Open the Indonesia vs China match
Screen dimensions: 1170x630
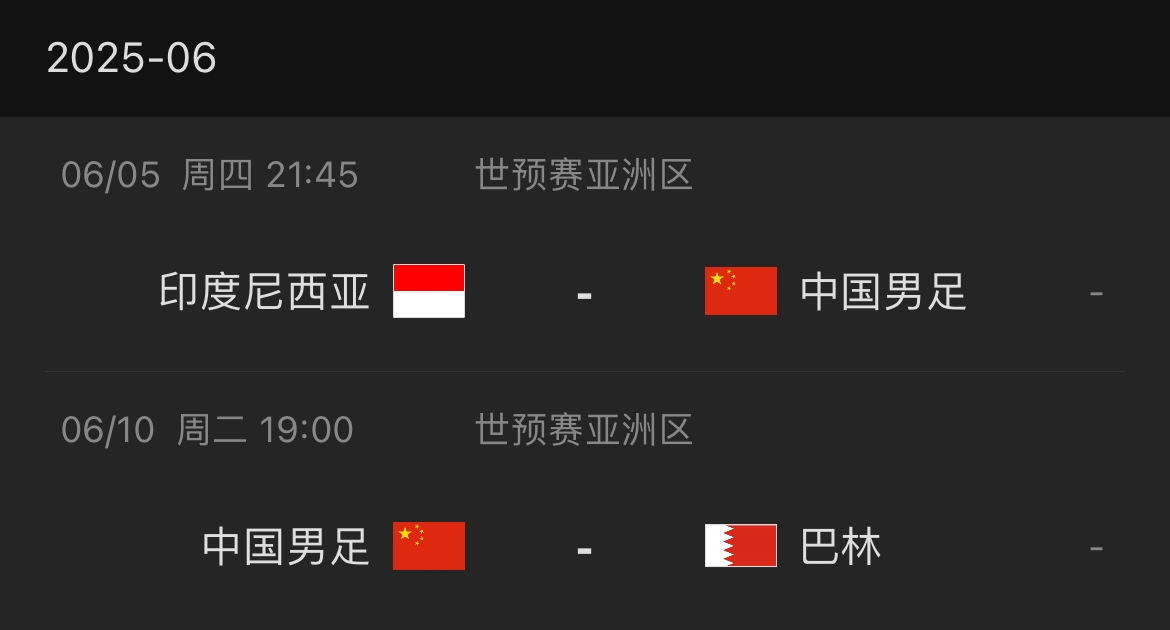pyautogui.click(x=584, y=292)
